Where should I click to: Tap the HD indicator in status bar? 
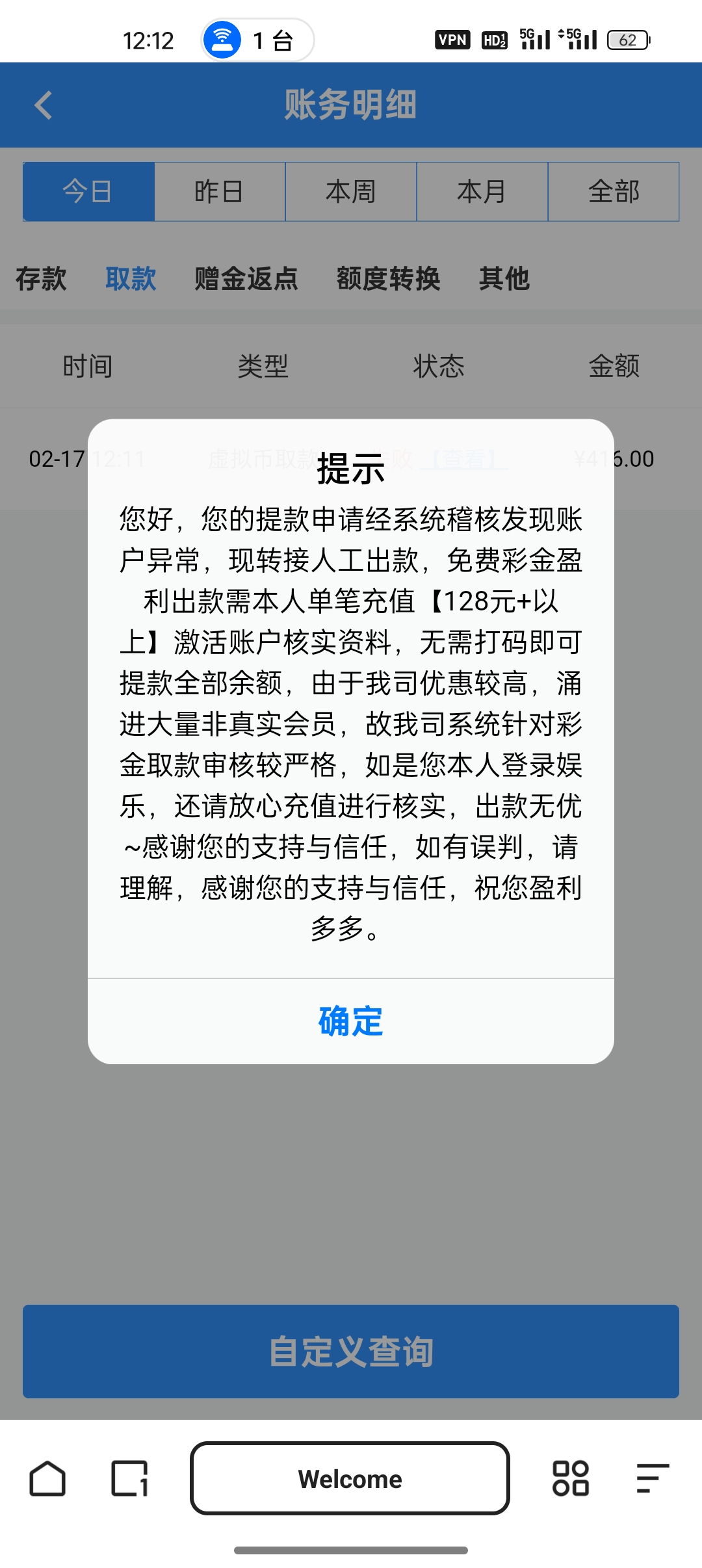click(495, 40)
